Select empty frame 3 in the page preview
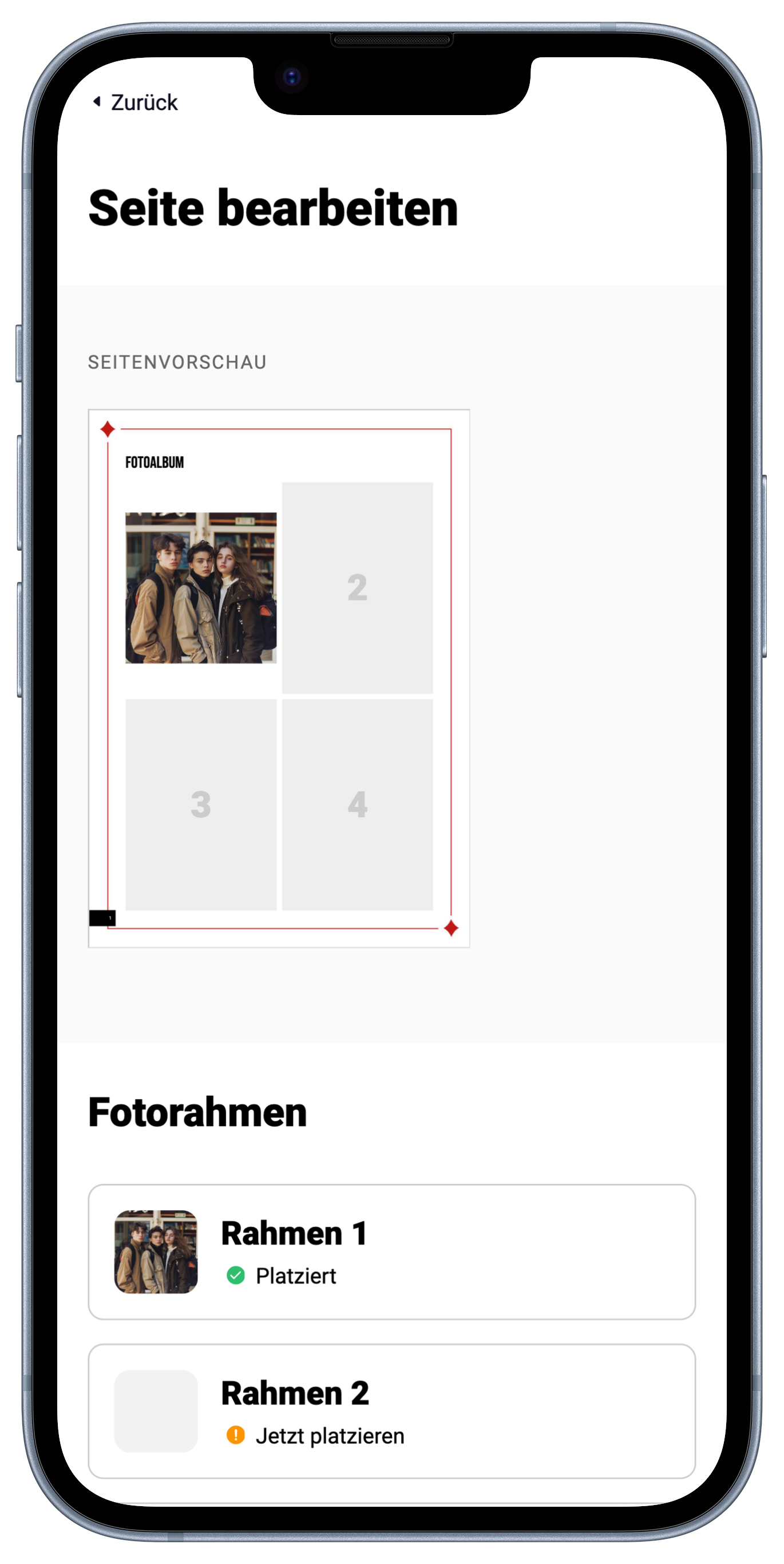Screen dimensions: 784x1564 (x=200, y=804)
